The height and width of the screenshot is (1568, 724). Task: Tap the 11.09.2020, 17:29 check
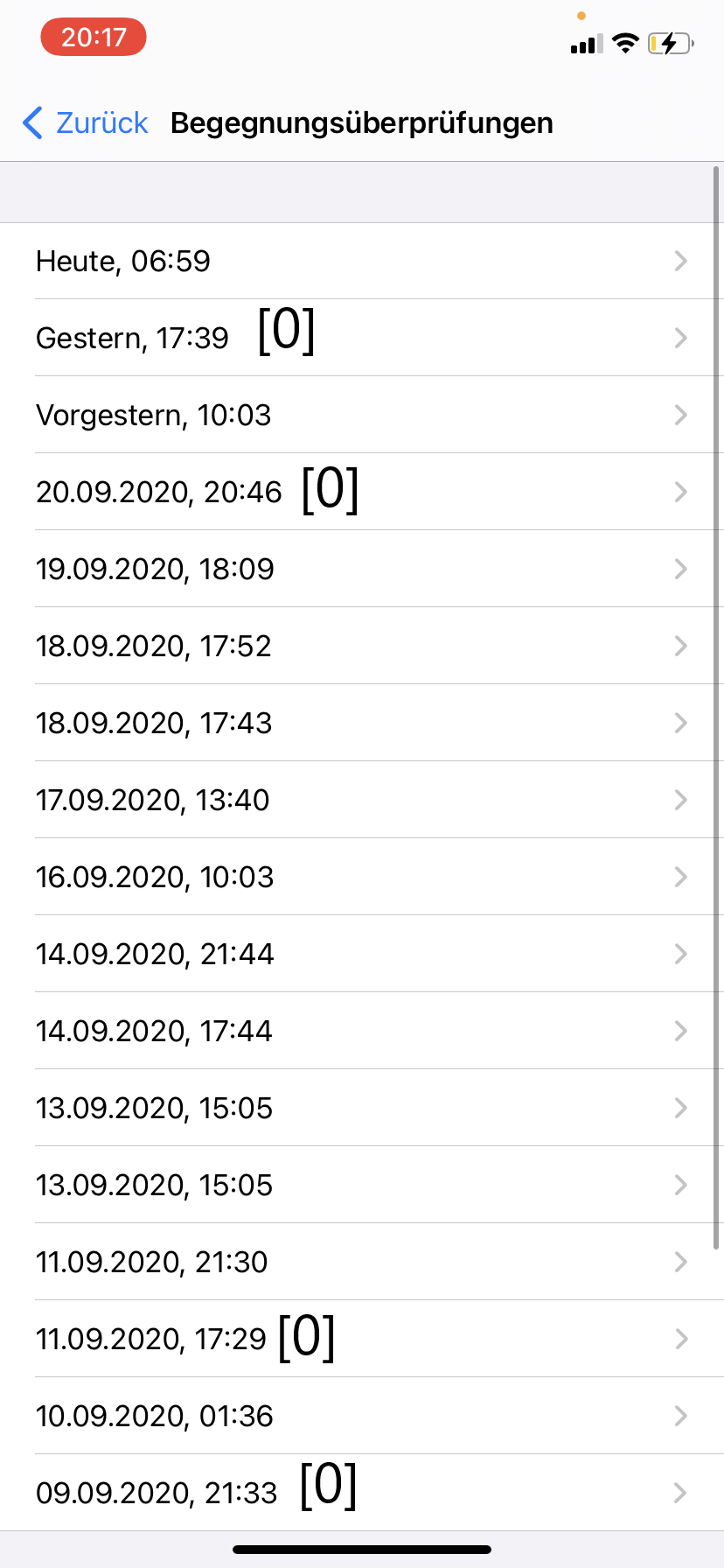pyautogui.click(x=362, y=1339)
